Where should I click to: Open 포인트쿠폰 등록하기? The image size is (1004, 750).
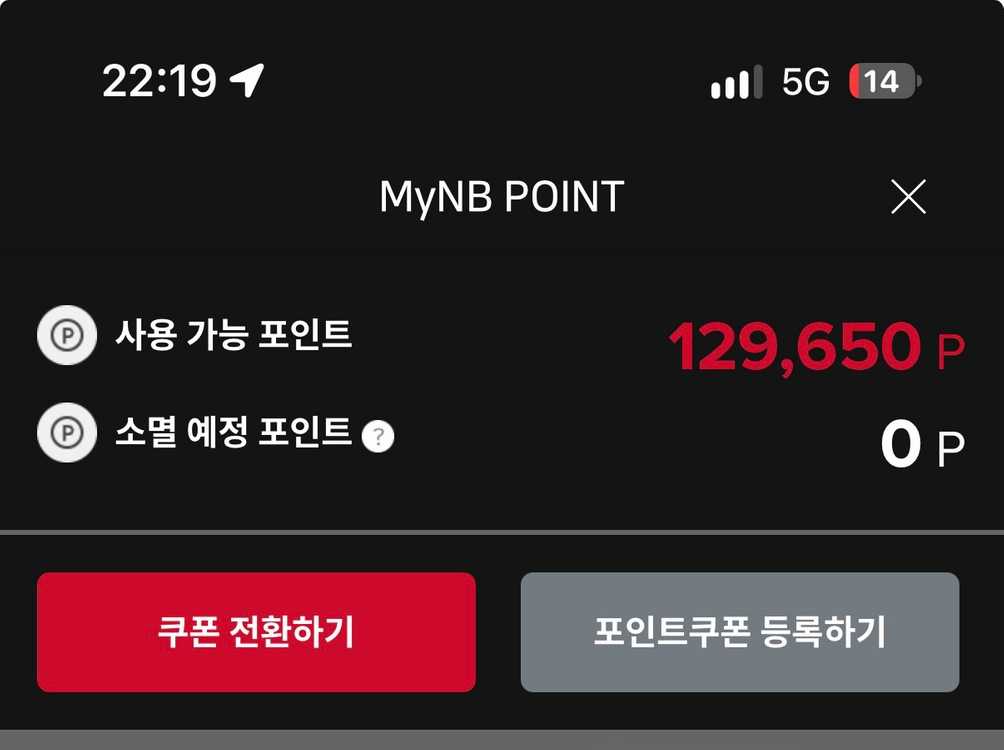740,632
